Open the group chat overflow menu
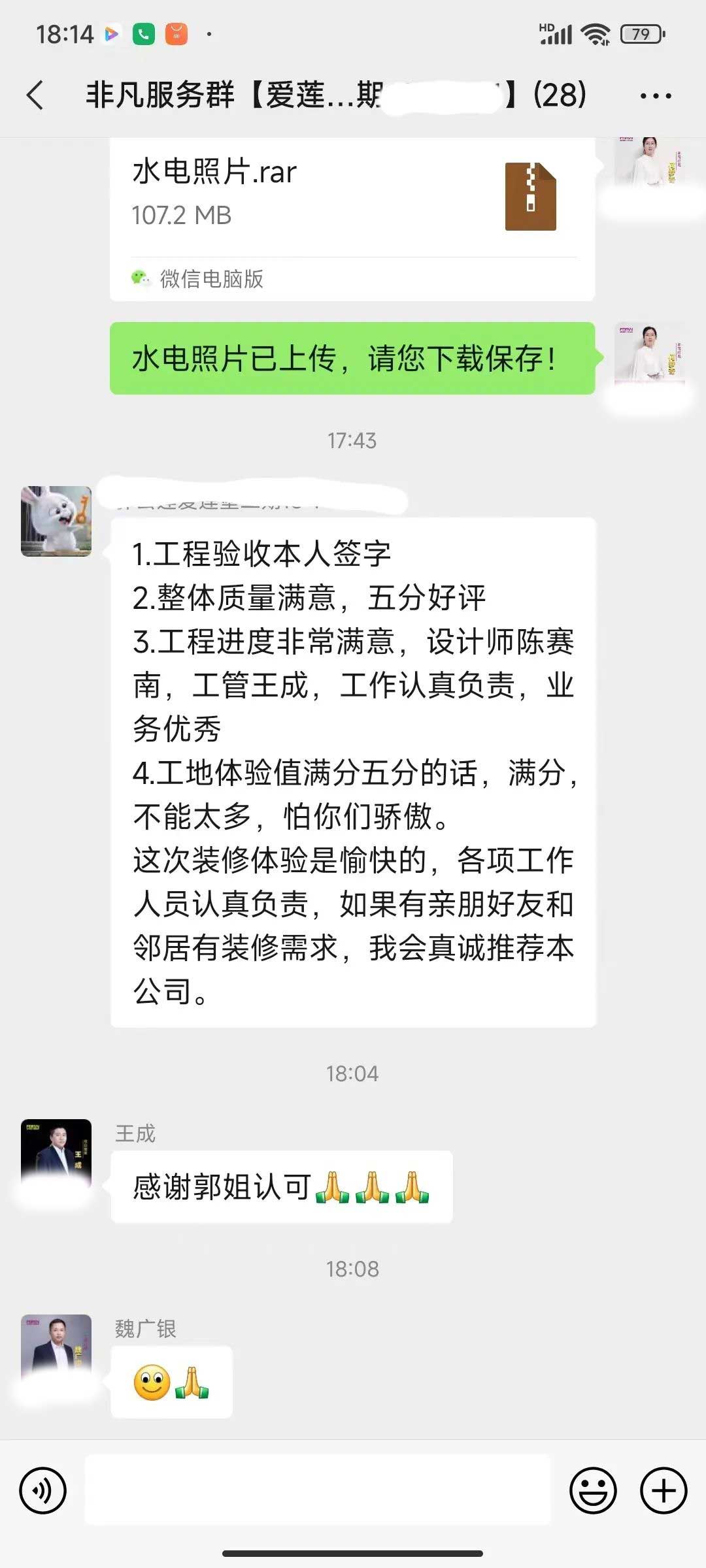 (655, 96)
